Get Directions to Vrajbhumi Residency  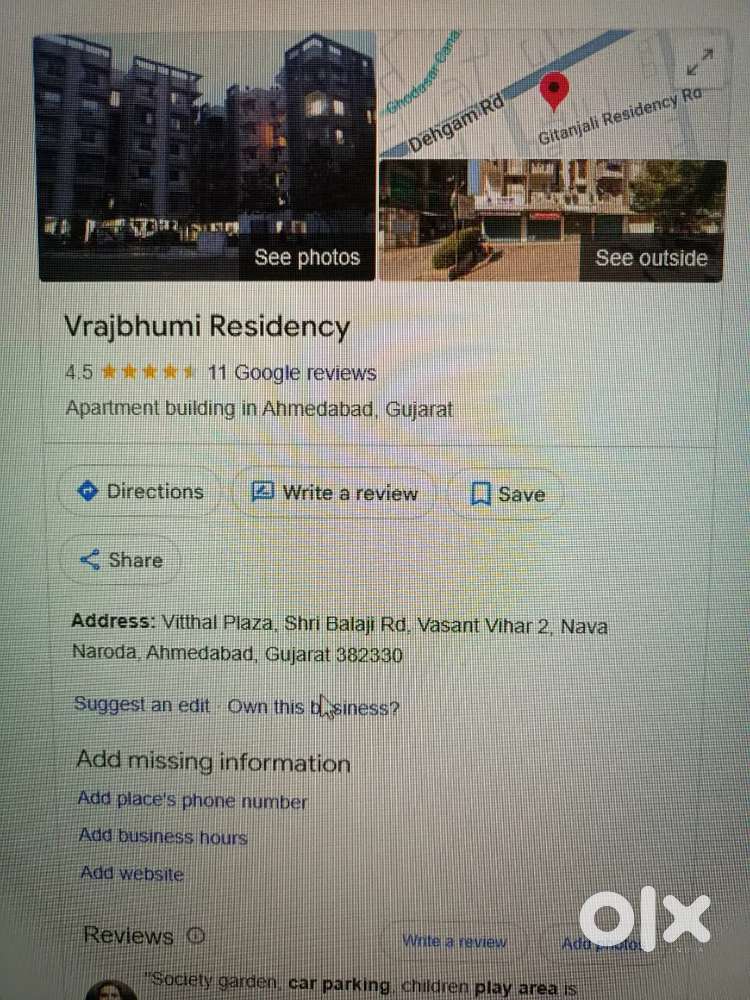pyautogui.click(x=140, y=491)
